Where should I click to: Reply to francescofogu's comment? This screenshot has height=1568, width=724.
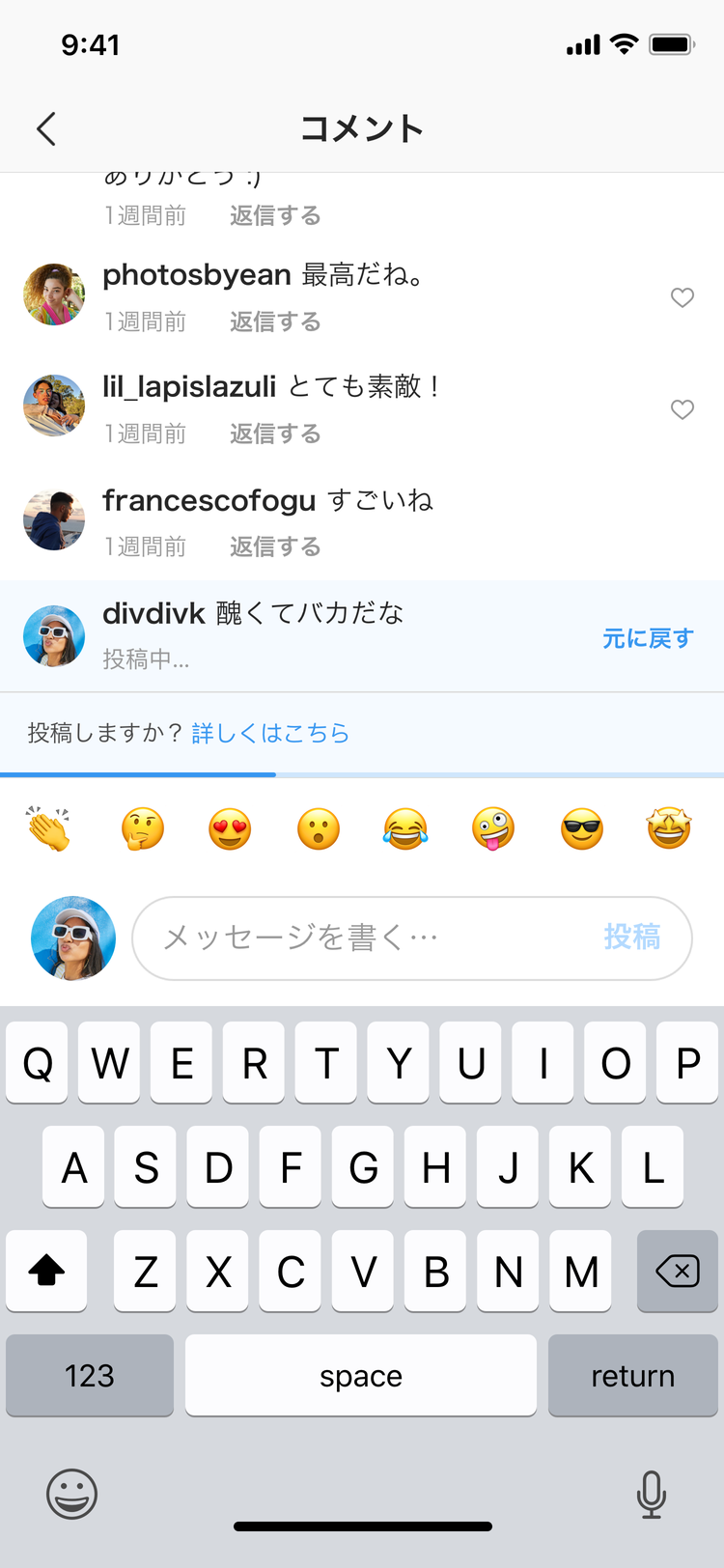click(275, 546)
